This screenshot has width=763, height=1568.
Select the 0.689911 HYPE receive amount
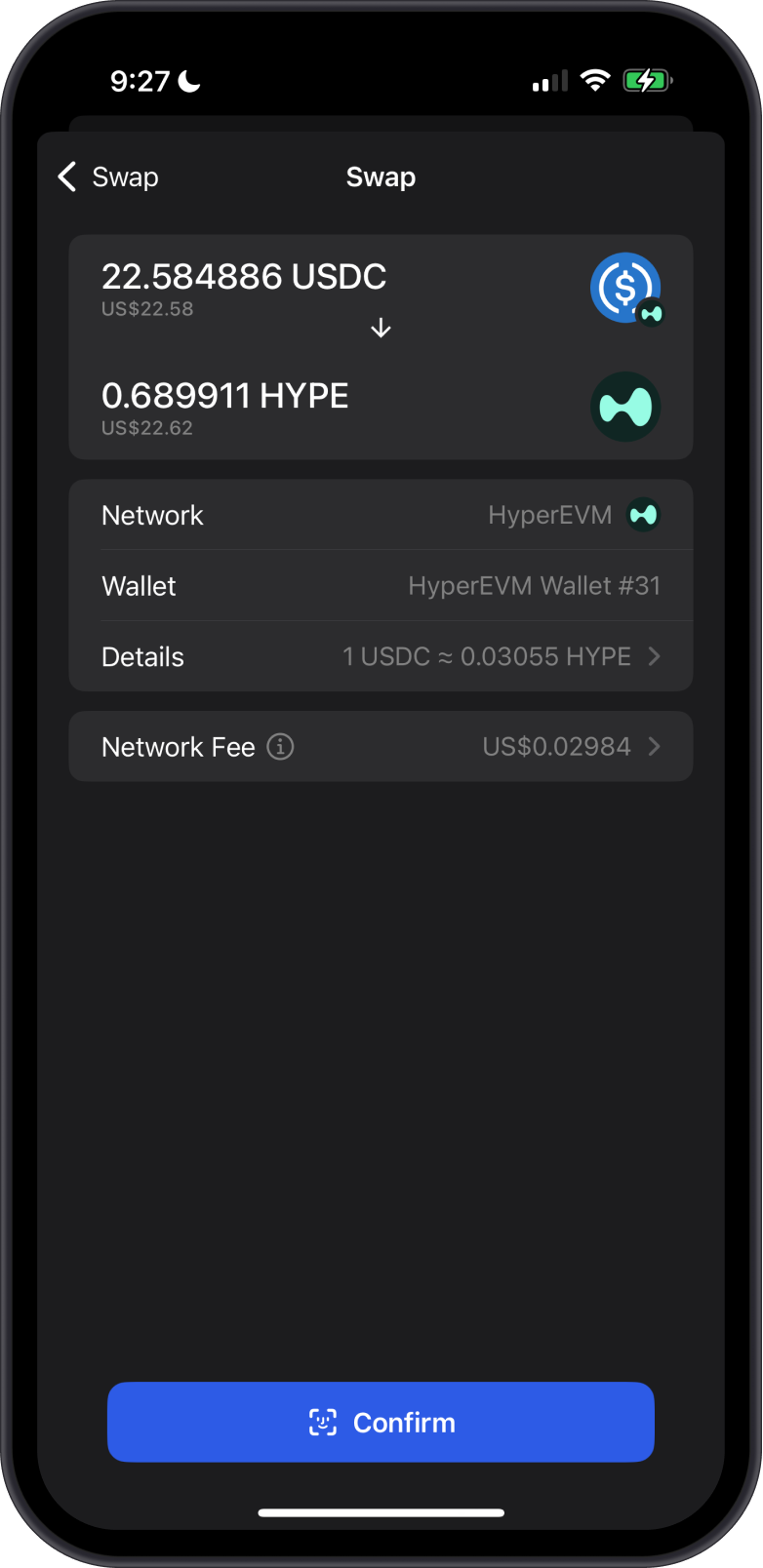coord(225,396)
